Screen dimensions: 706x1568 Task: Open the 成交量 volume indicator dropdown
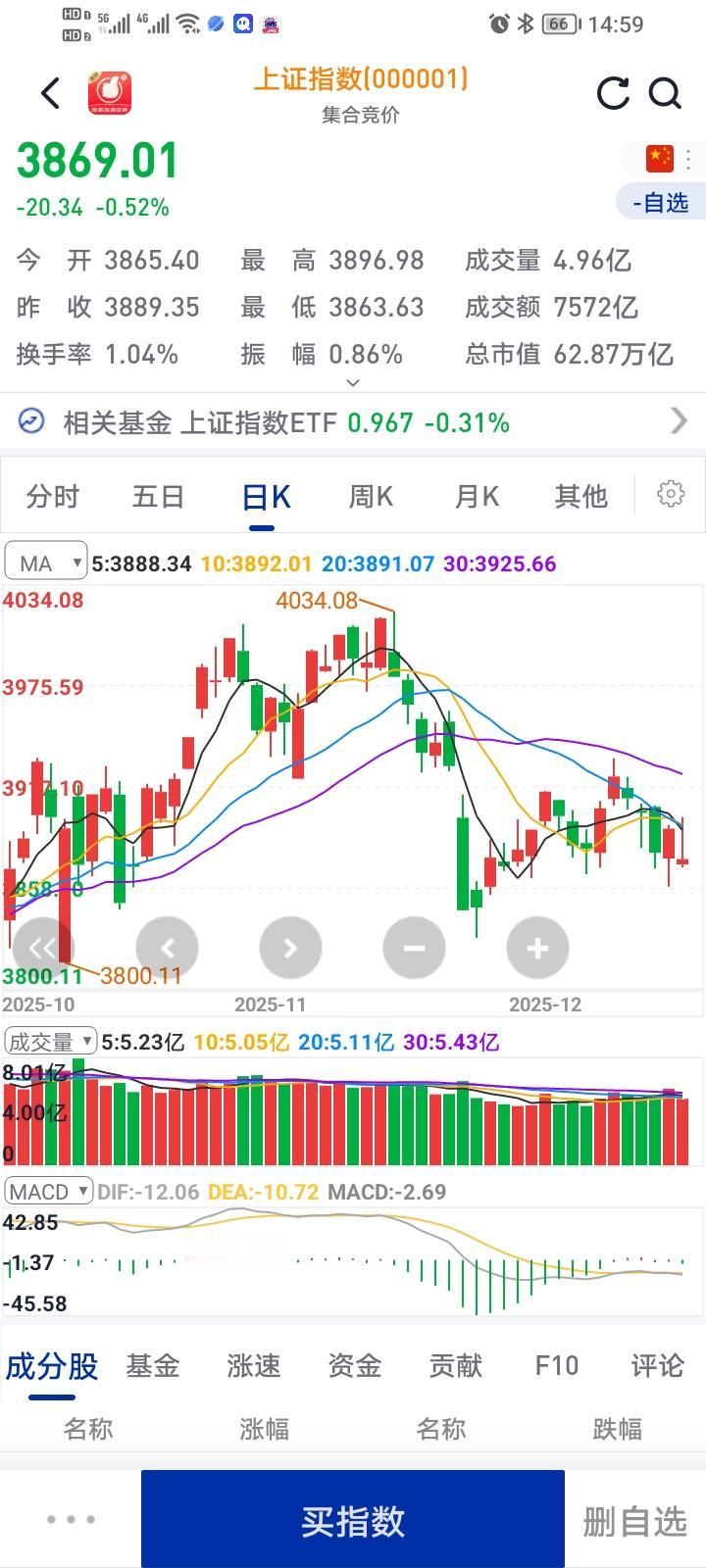coord(49,1040)
